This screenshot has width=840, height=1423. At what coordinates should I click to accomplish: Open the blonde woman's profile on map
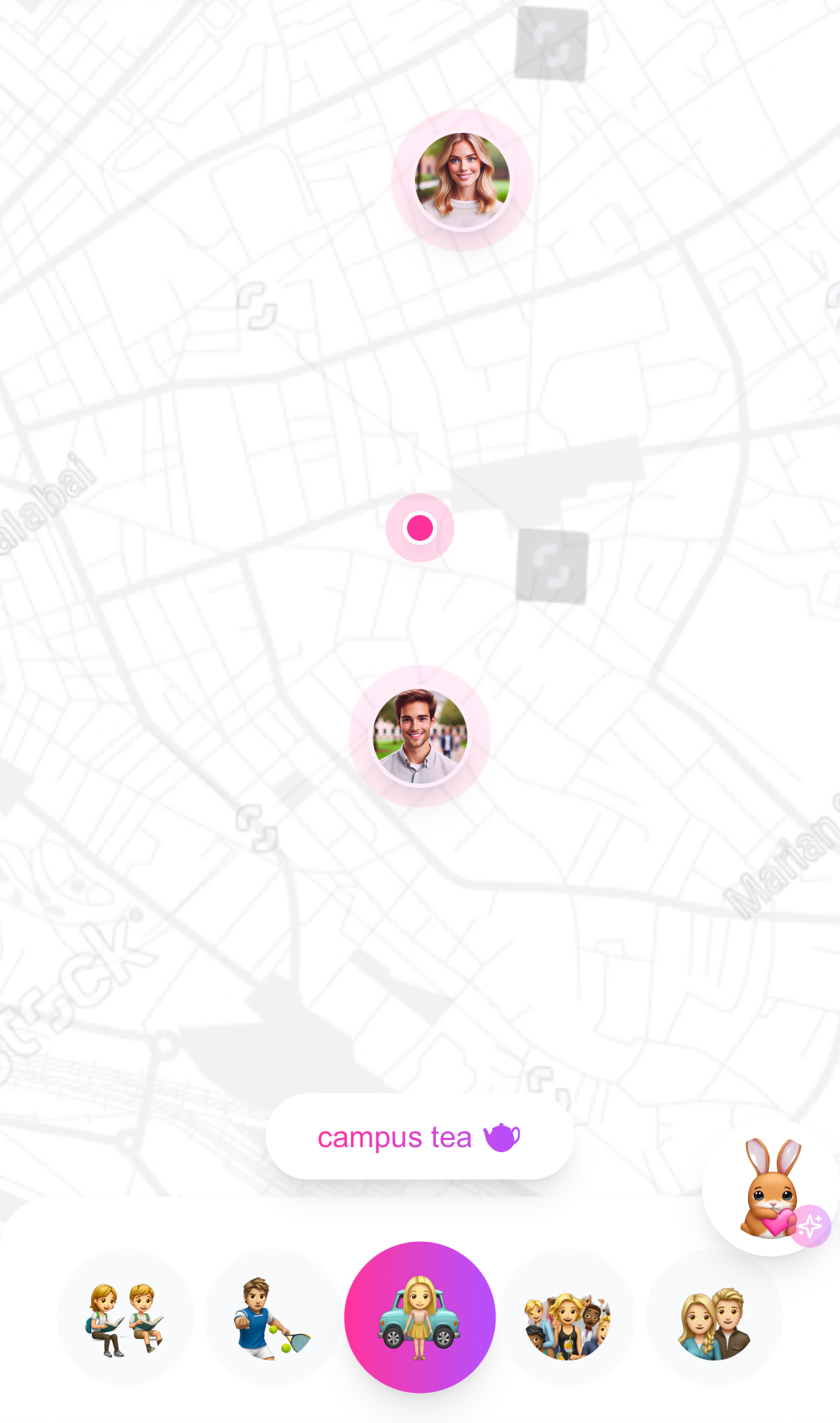(x=462, y=180)
